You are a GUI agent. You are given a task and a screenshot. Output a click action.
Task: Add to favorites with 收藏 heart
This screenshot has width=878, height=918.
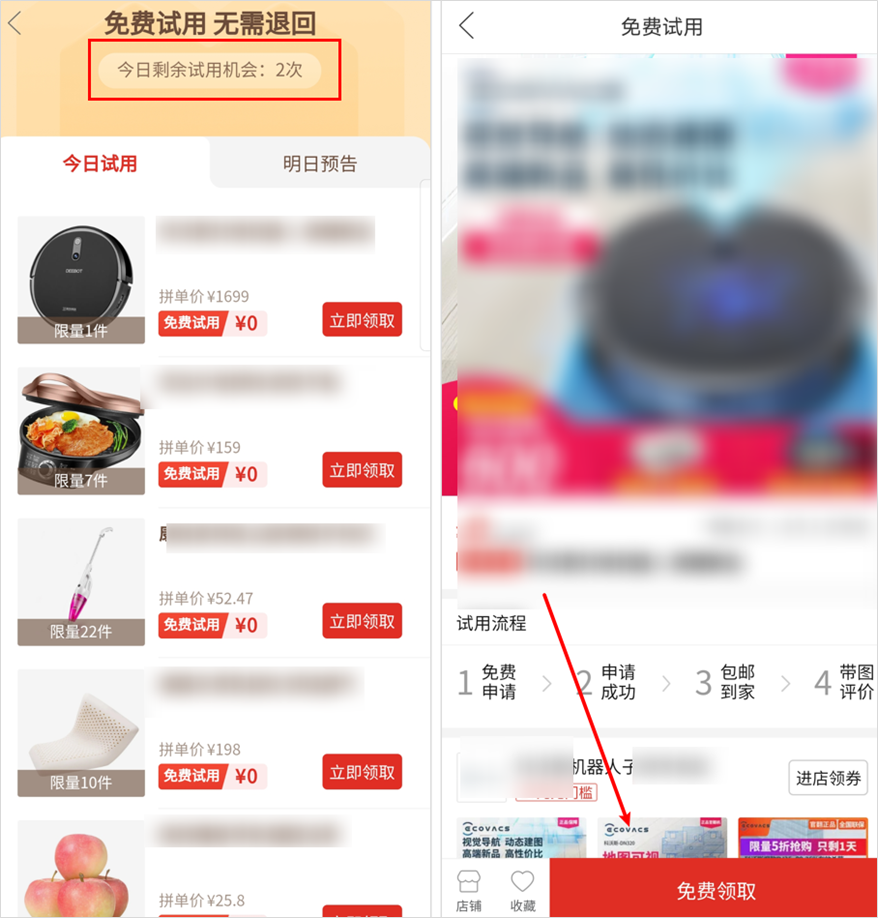coord(522,889)
